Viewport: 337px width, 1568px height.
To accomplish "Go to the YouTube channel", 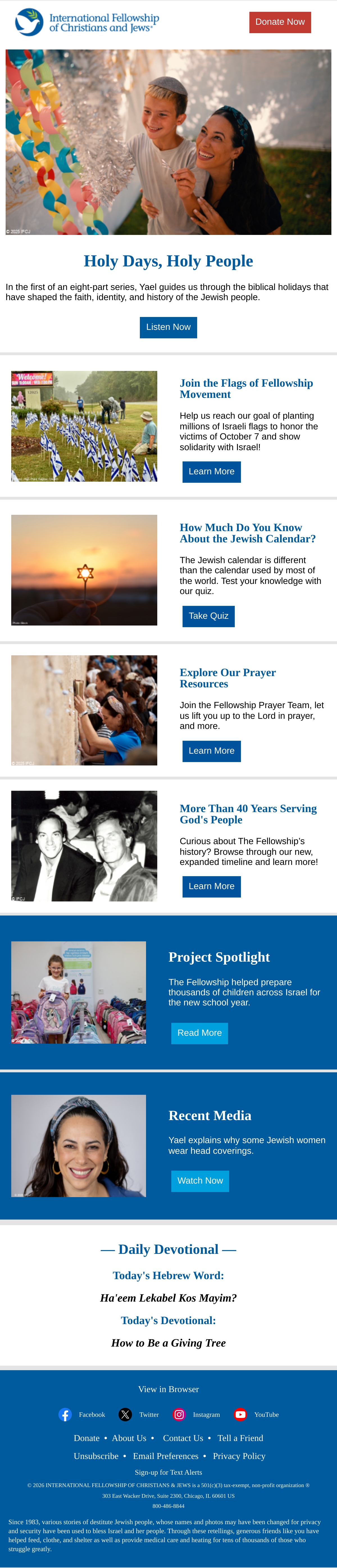I will point(257,1415).
